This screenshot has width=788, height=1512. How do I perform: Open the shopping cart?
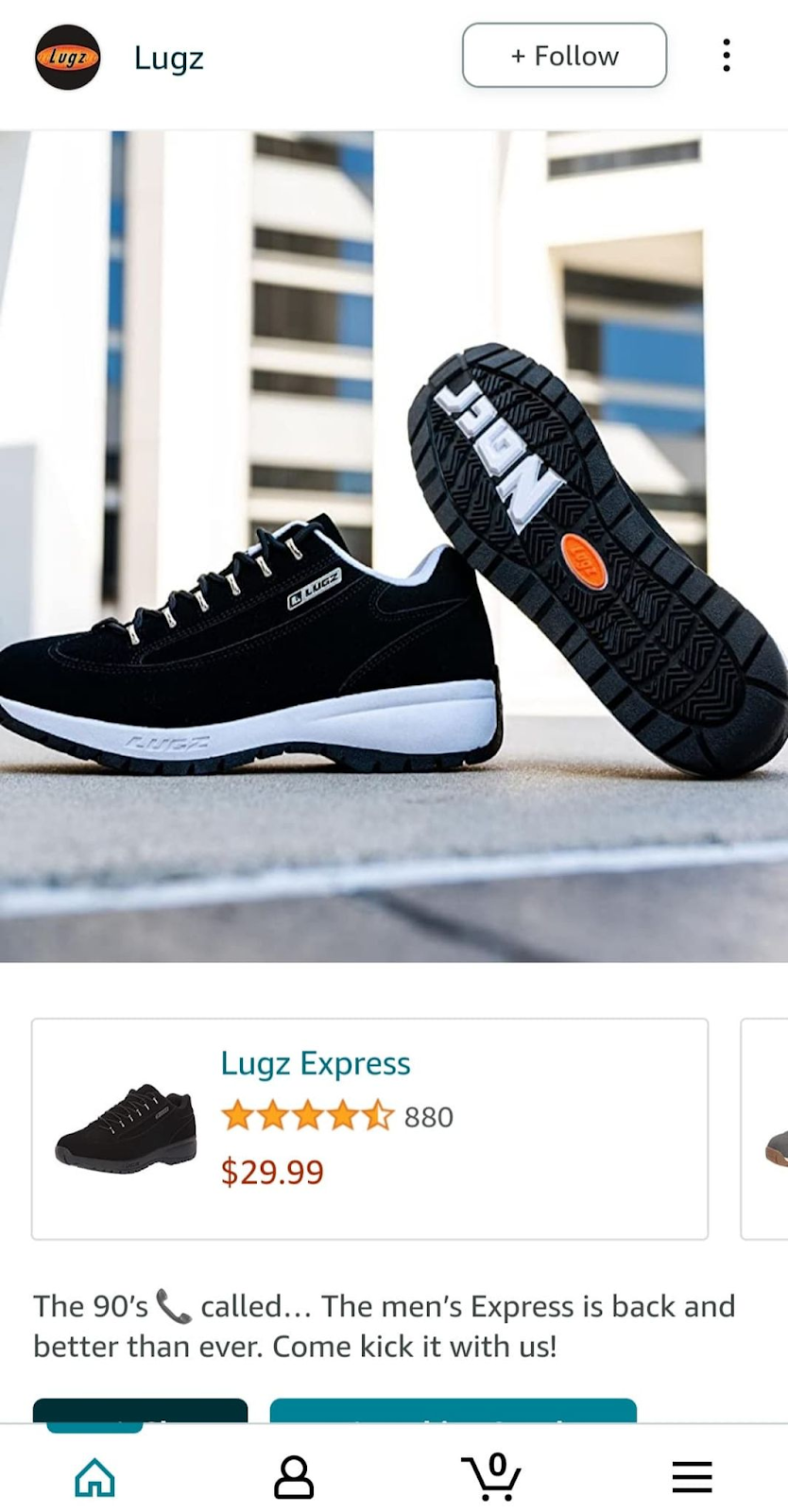pyautogui.click(x=492, y=1476)
